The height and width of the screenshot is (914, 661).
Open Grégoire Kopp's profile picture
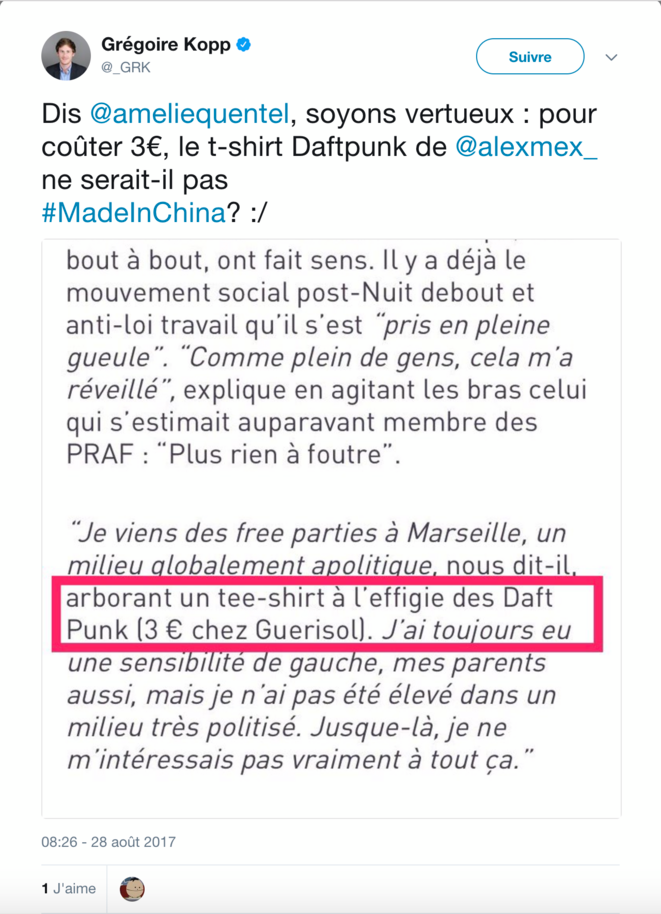click(66, 55)
